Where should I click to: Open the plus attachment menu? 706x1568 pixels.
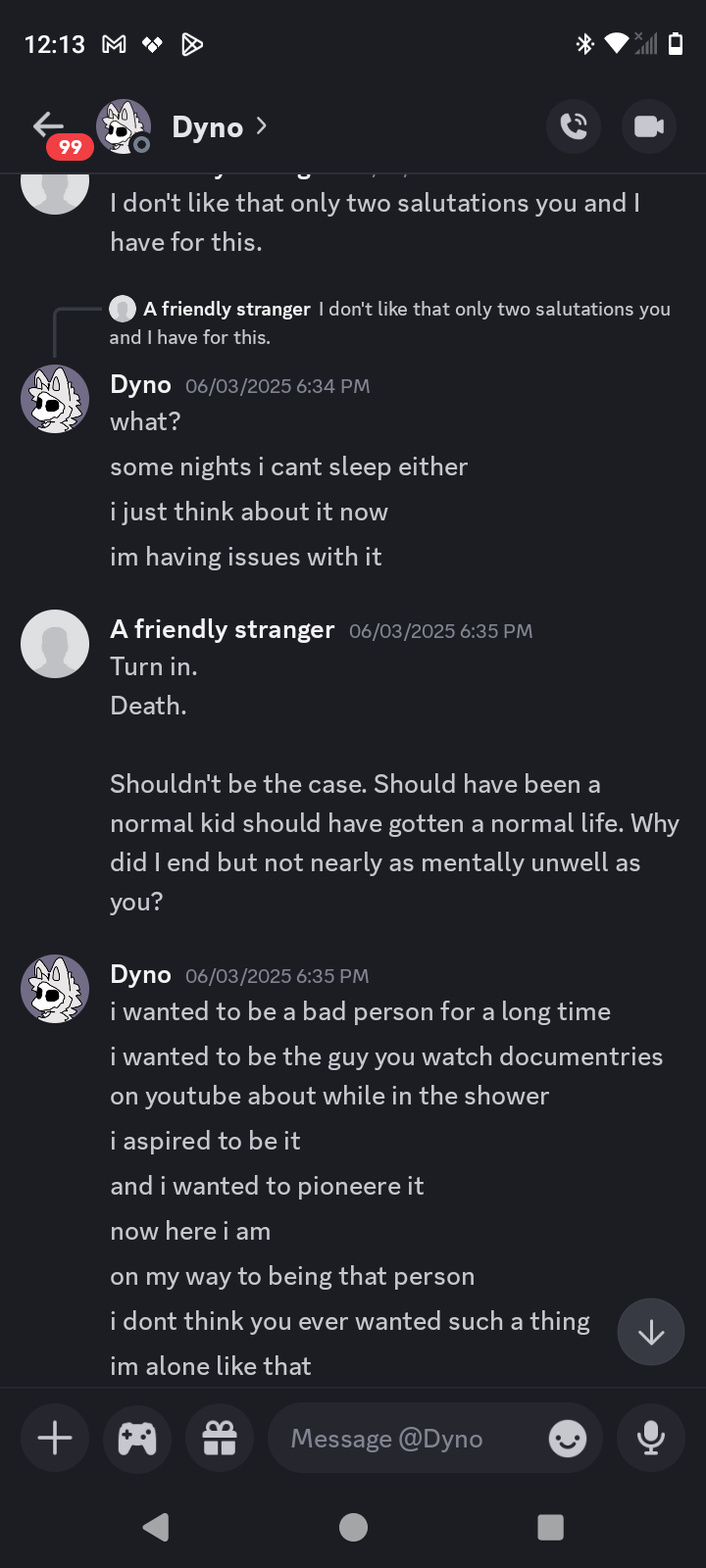(x=55, y=1438)
